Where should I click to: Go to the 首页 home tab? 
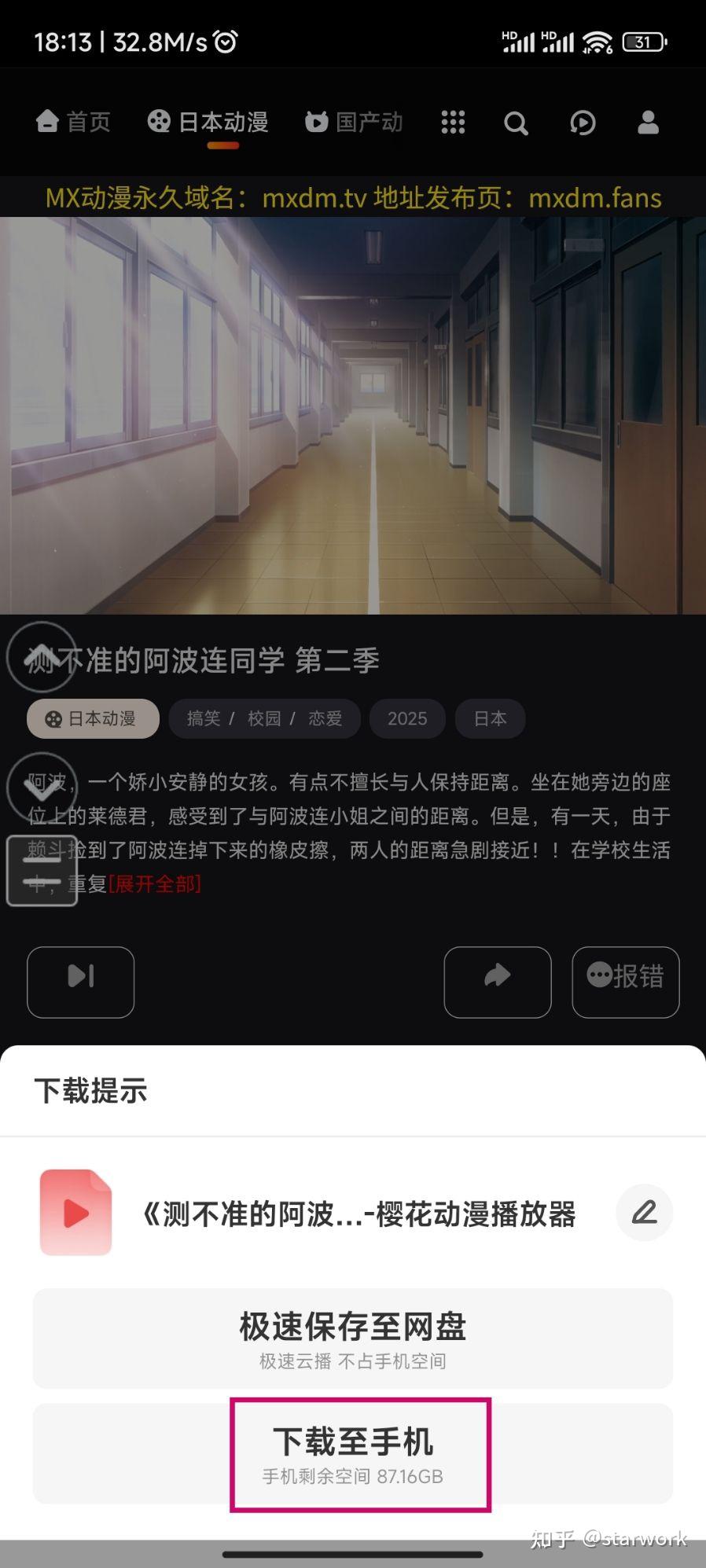[x=73, y=122]
